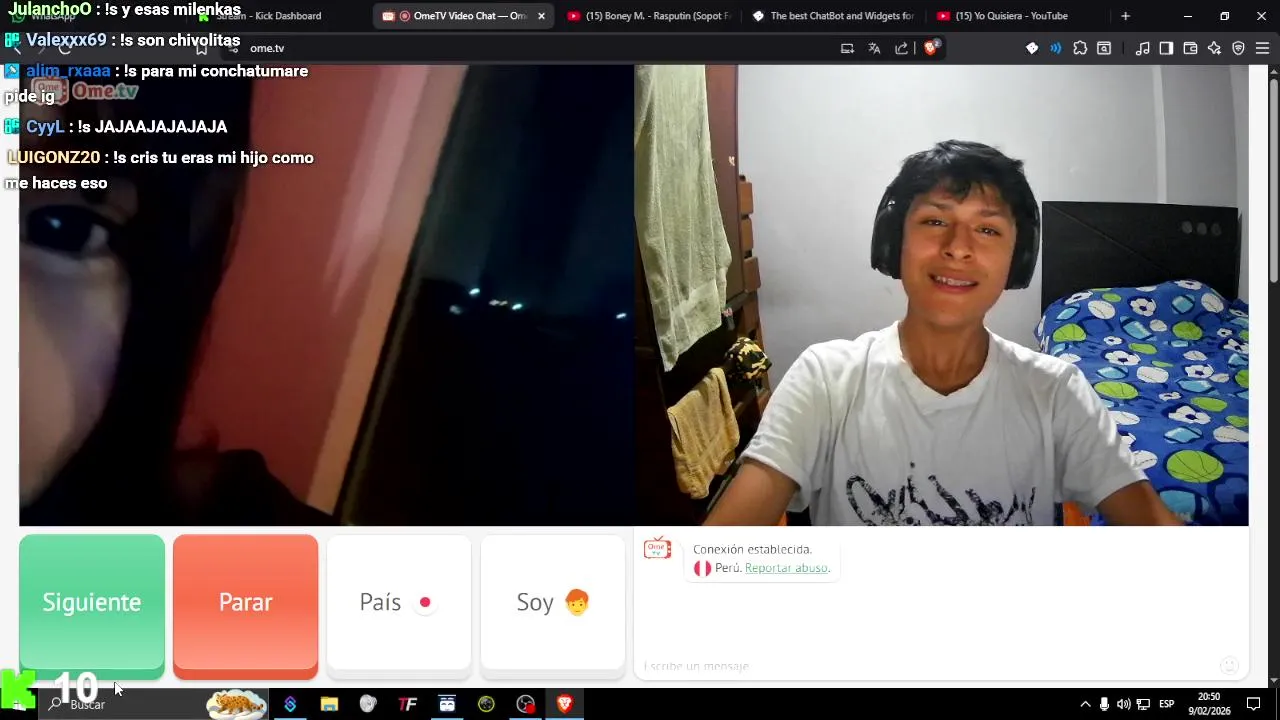Open the Windows search box Buscar

[x=87, y=704]
